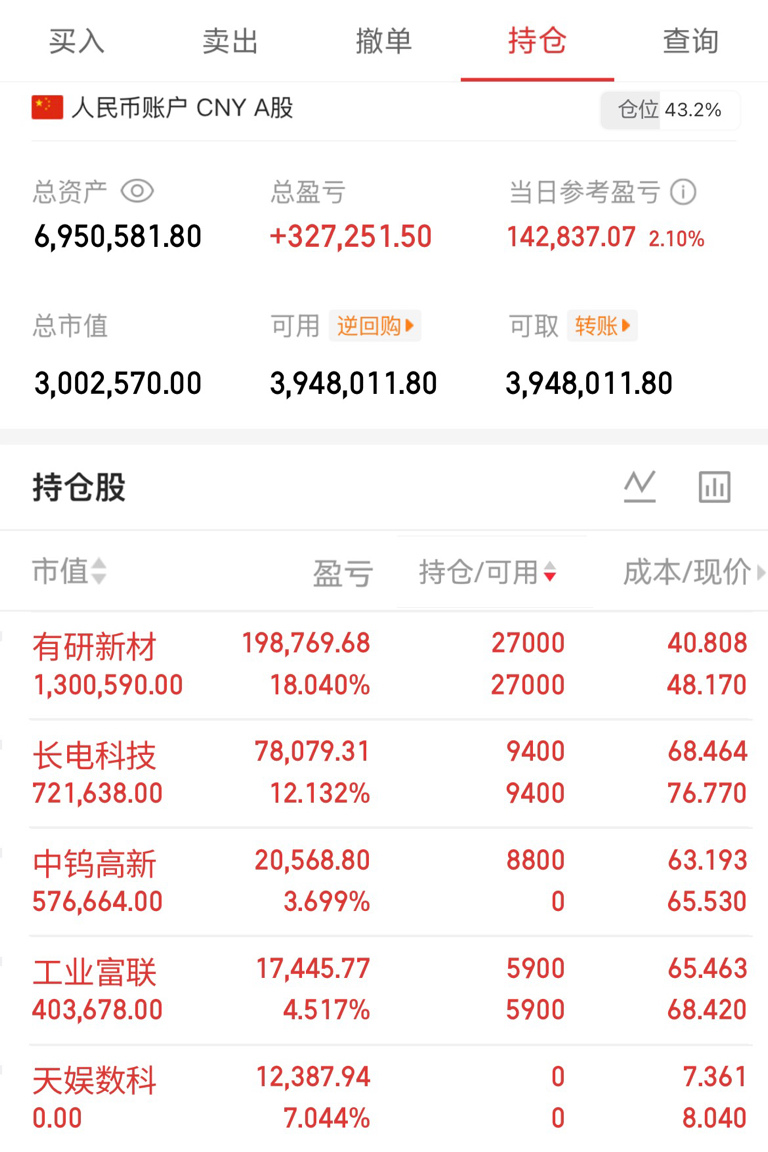The width and height of the screenshot is (768, 1152).
Task: Show the holdings line chart view
Action: tap(639, 486)
